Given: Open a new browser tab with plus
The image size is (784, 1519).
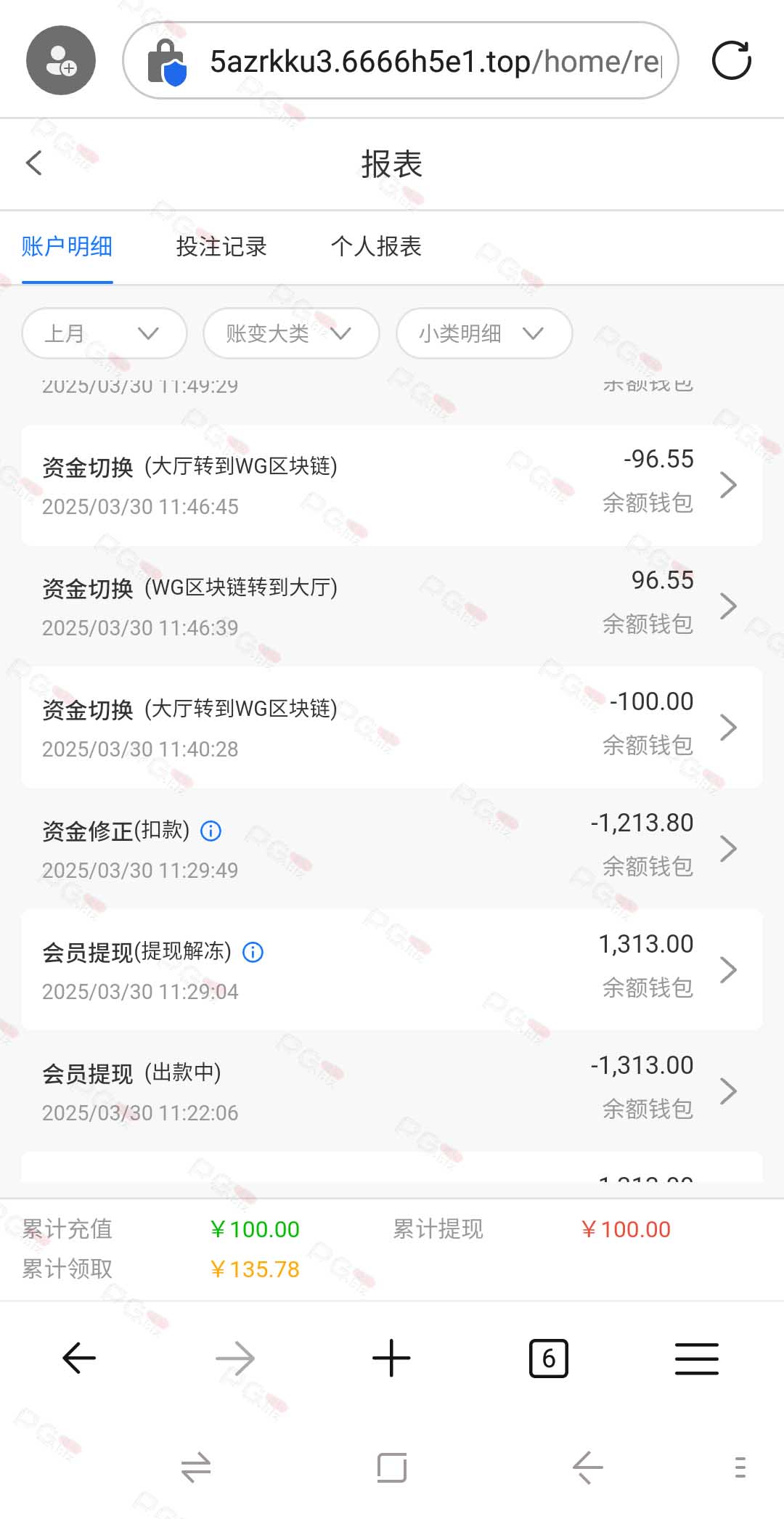Looking at the screenshot, I should tap(391, 1358).
